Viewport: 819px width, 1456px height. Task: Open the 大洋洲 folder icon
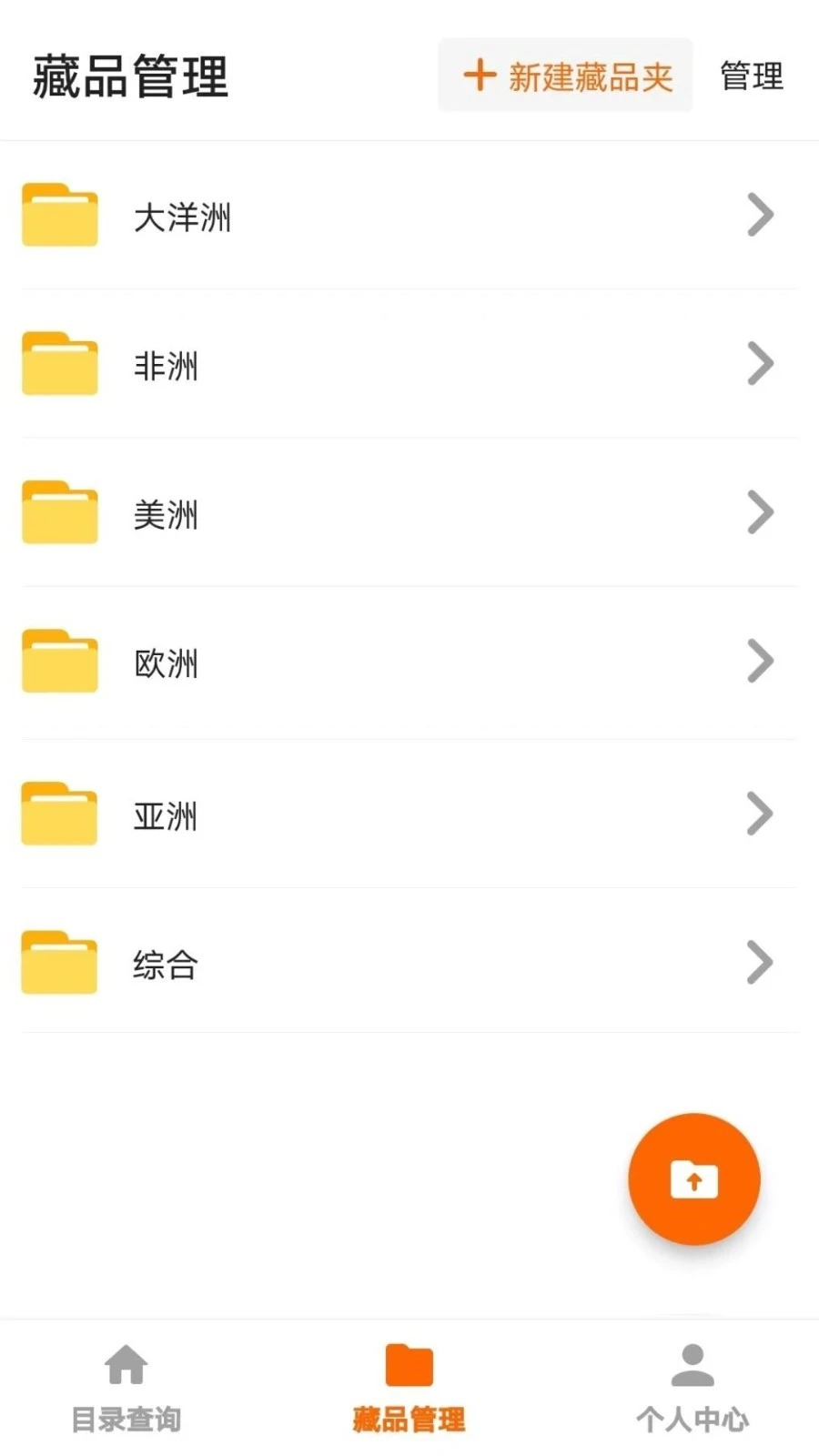tap(58, 217)
